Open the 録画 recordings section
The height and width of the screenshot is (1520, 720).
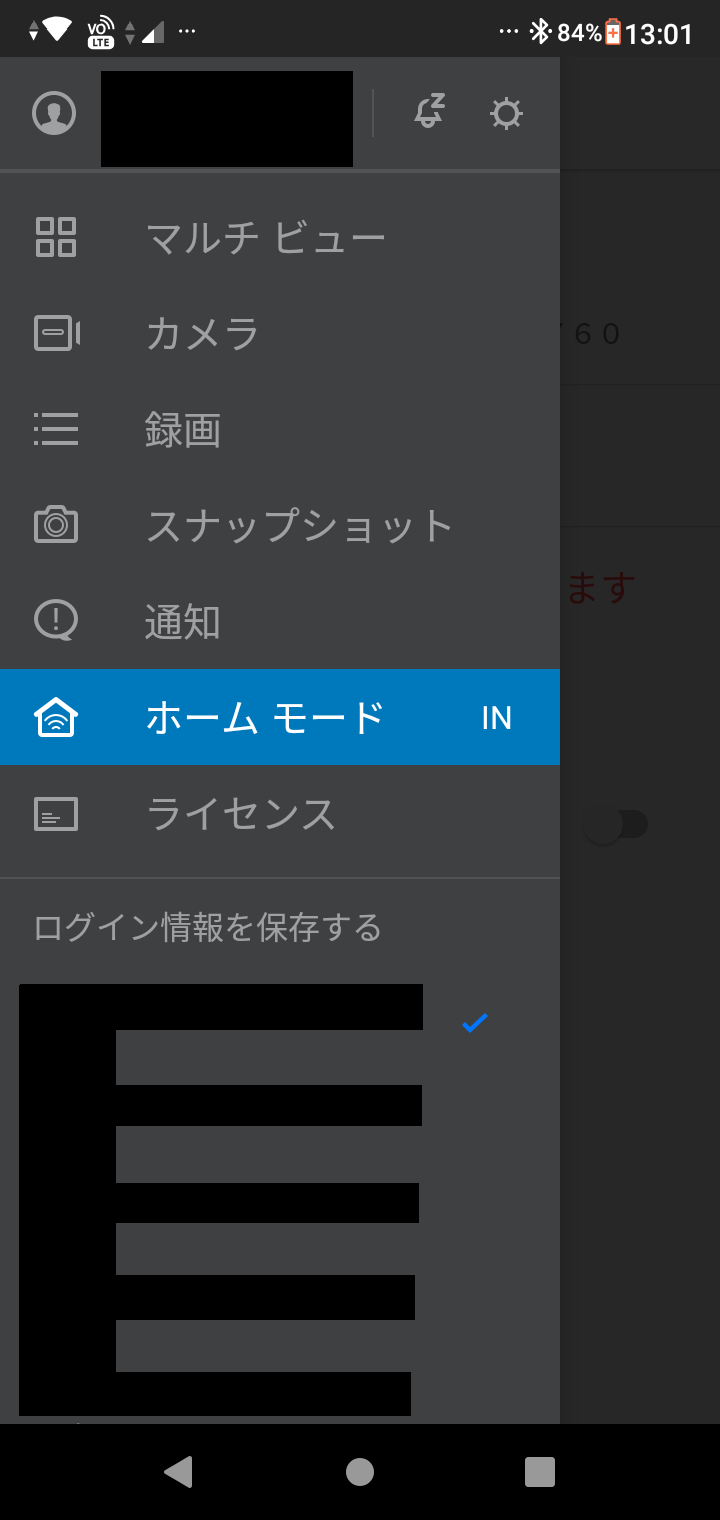(x=183, y=430)
